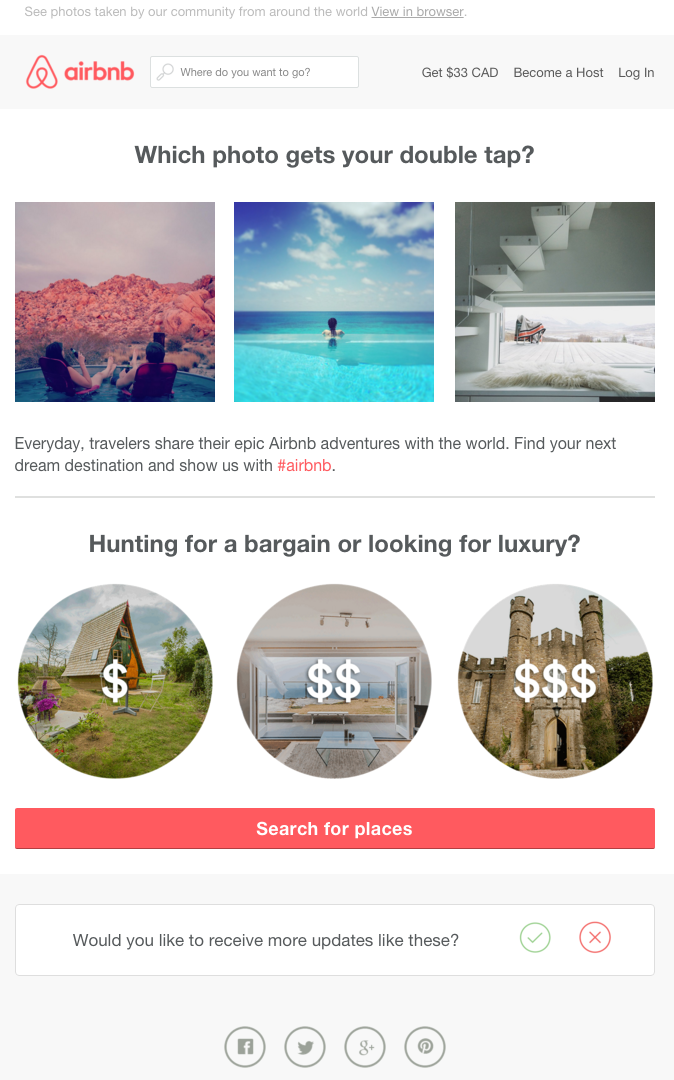Open the Get $33 CAD link
Viewport: 674px width, 1080px height.
click(460, 72)
